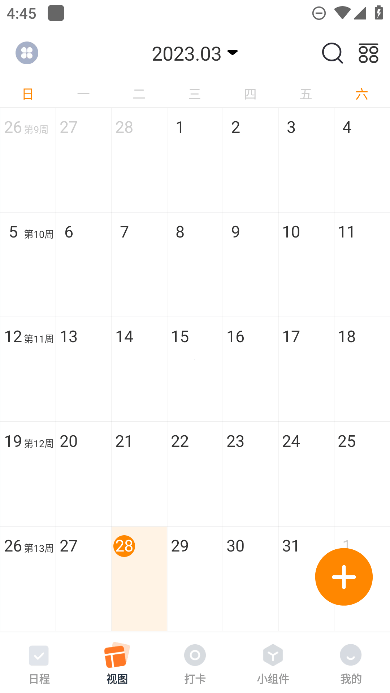Select March 23 in the grid
390x693 pixels.
(x=251, y=473)
